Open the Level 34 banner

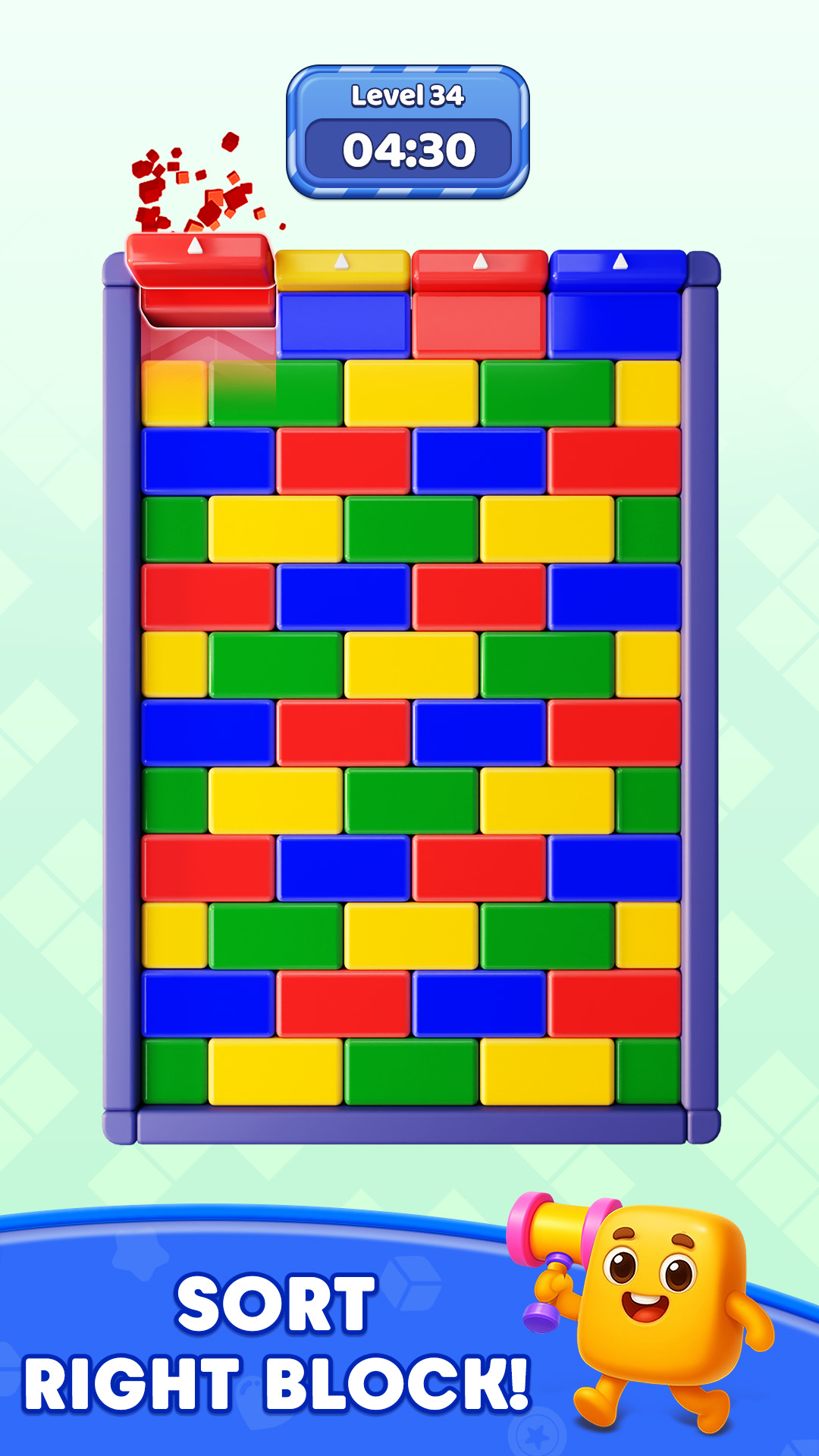[x=408, y=93]
